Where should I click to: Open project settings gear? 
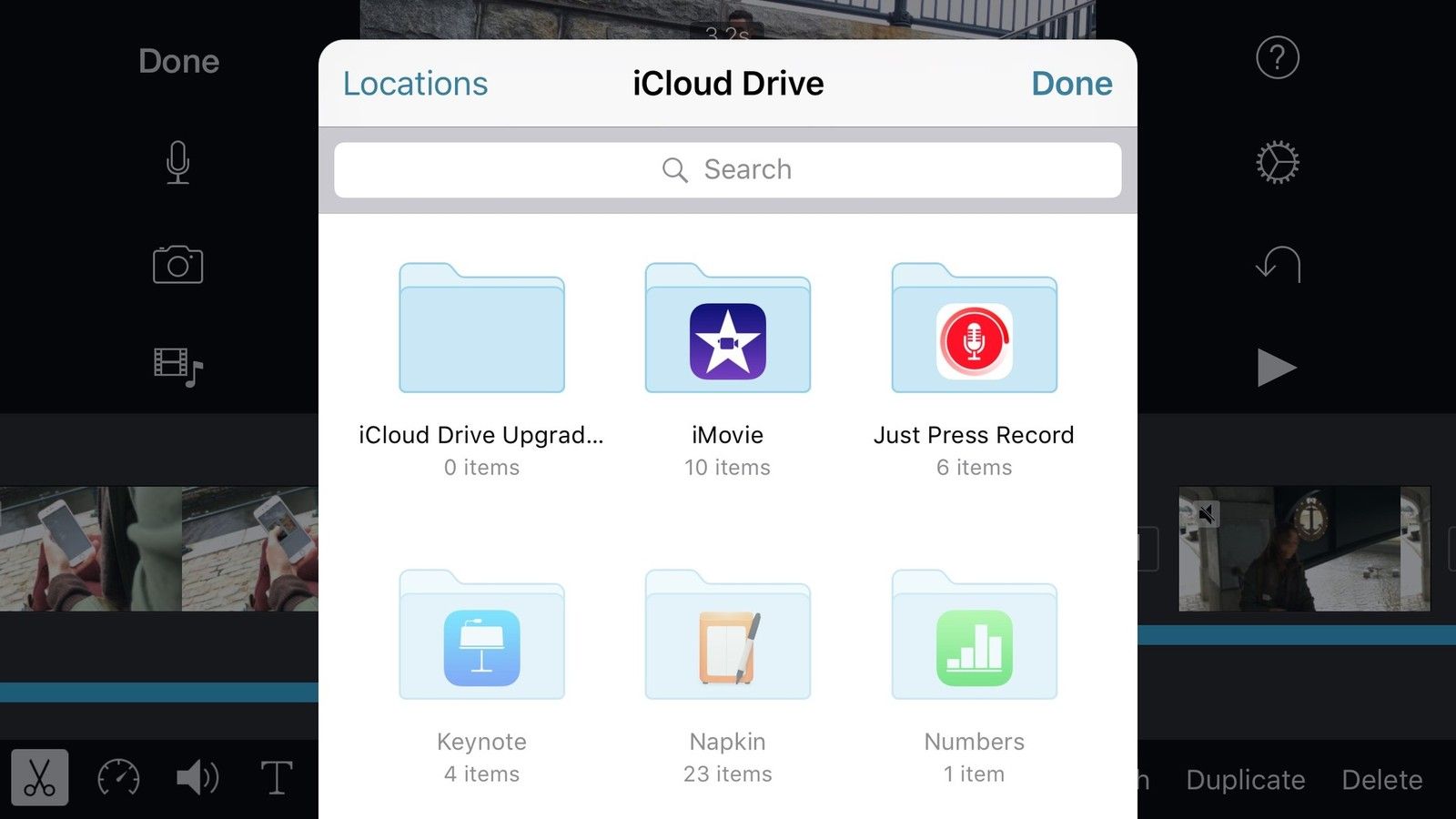tap(1278, 163)
